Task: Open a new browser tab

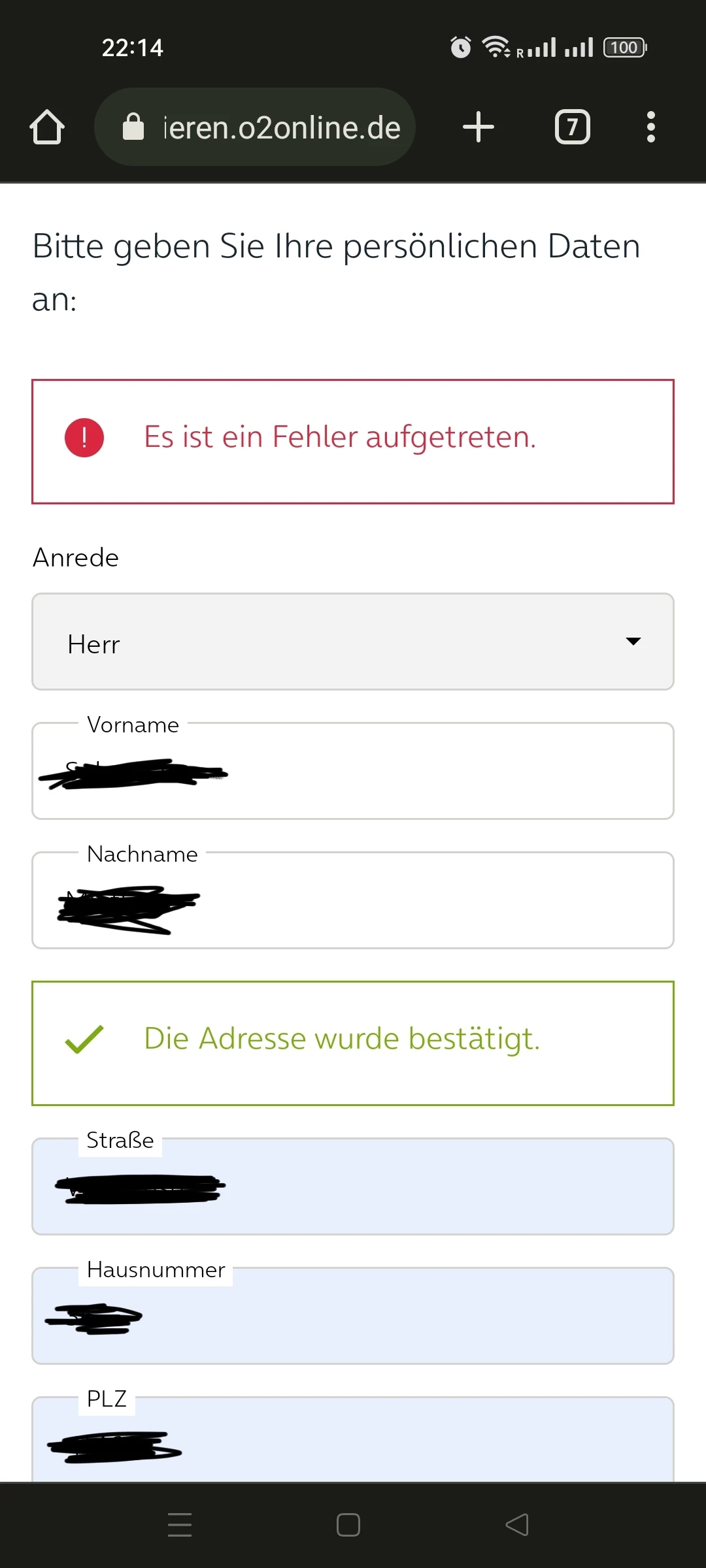Action: point(479,127)
